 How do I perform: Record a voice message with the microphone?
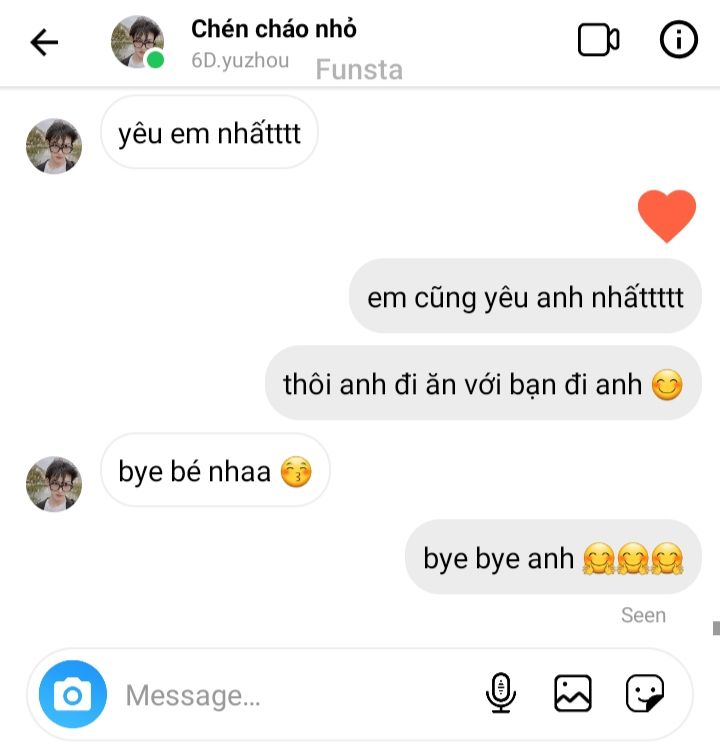coord(501,693)
